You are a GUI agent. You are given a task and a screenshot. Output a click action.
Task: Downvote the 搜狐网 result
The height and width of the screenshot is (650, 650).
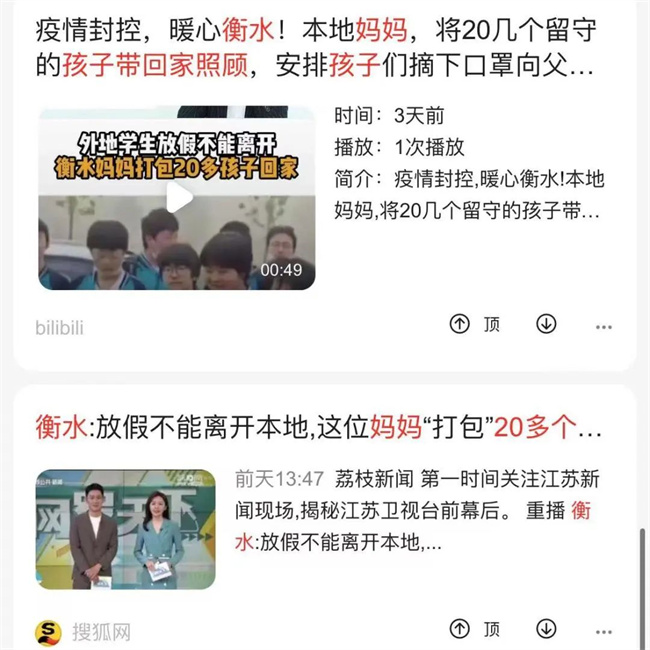coord(546,629)
